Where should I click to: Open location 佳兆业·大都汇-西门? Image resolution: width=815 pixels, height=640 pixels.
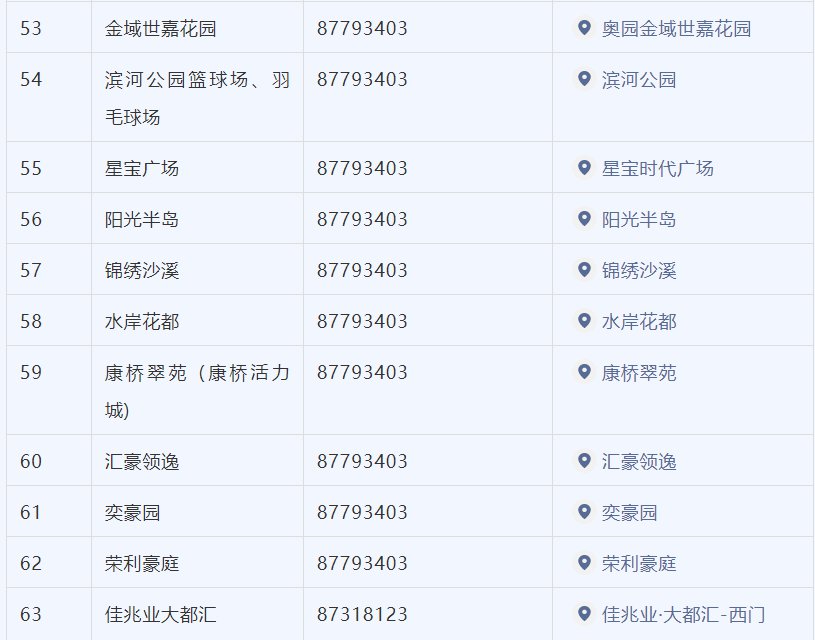671,614
